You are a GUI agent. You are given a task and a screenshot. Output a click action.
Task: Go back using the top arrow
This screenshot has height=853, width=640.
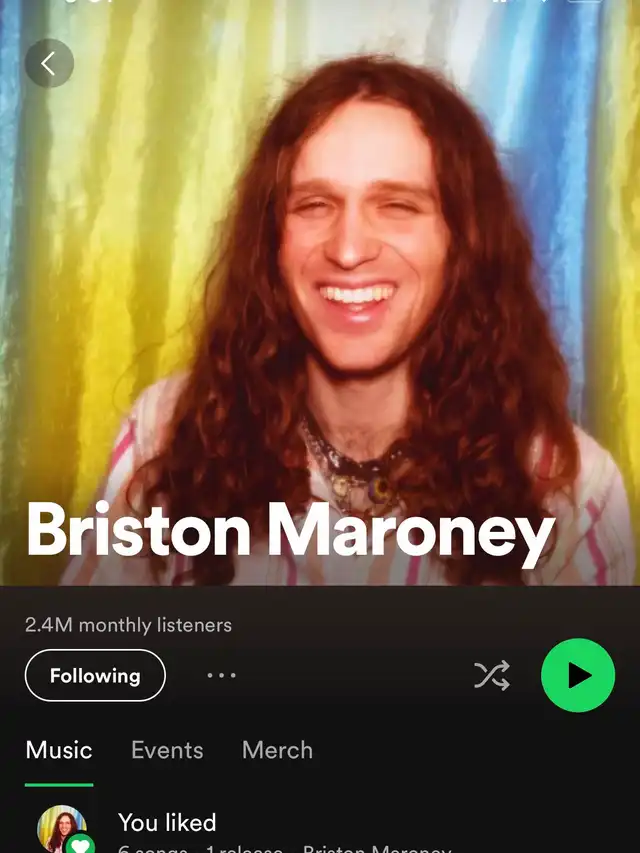(x=49, y=63)
